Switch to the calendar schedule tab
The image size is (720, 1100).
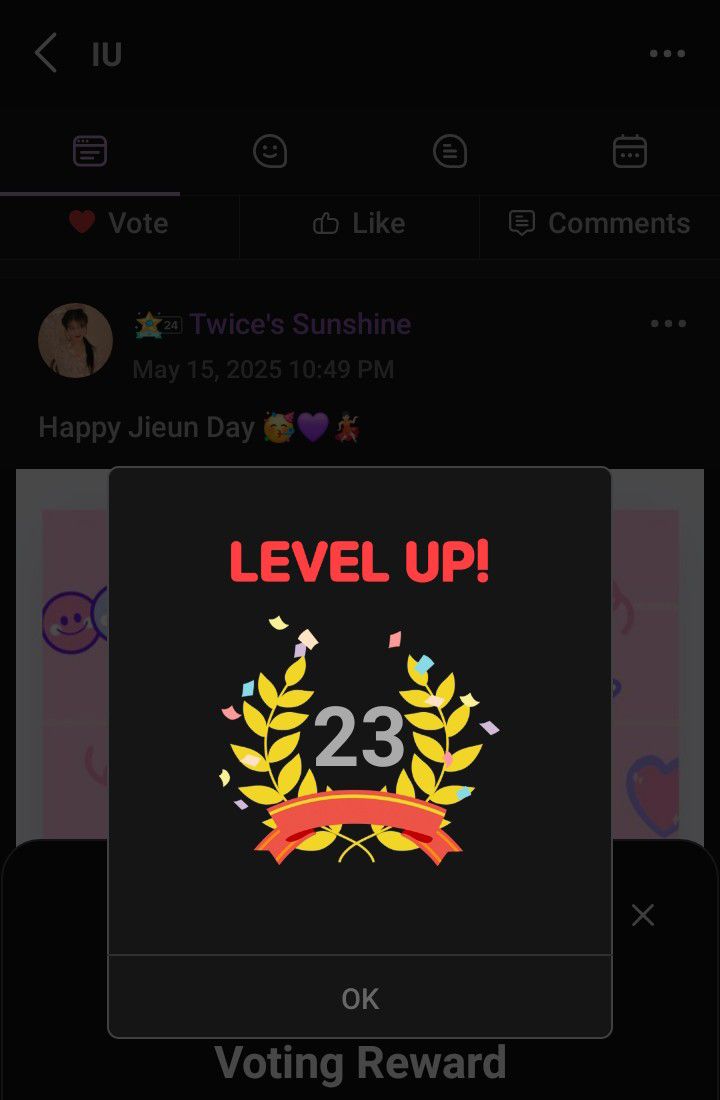(x=629, y=152)
